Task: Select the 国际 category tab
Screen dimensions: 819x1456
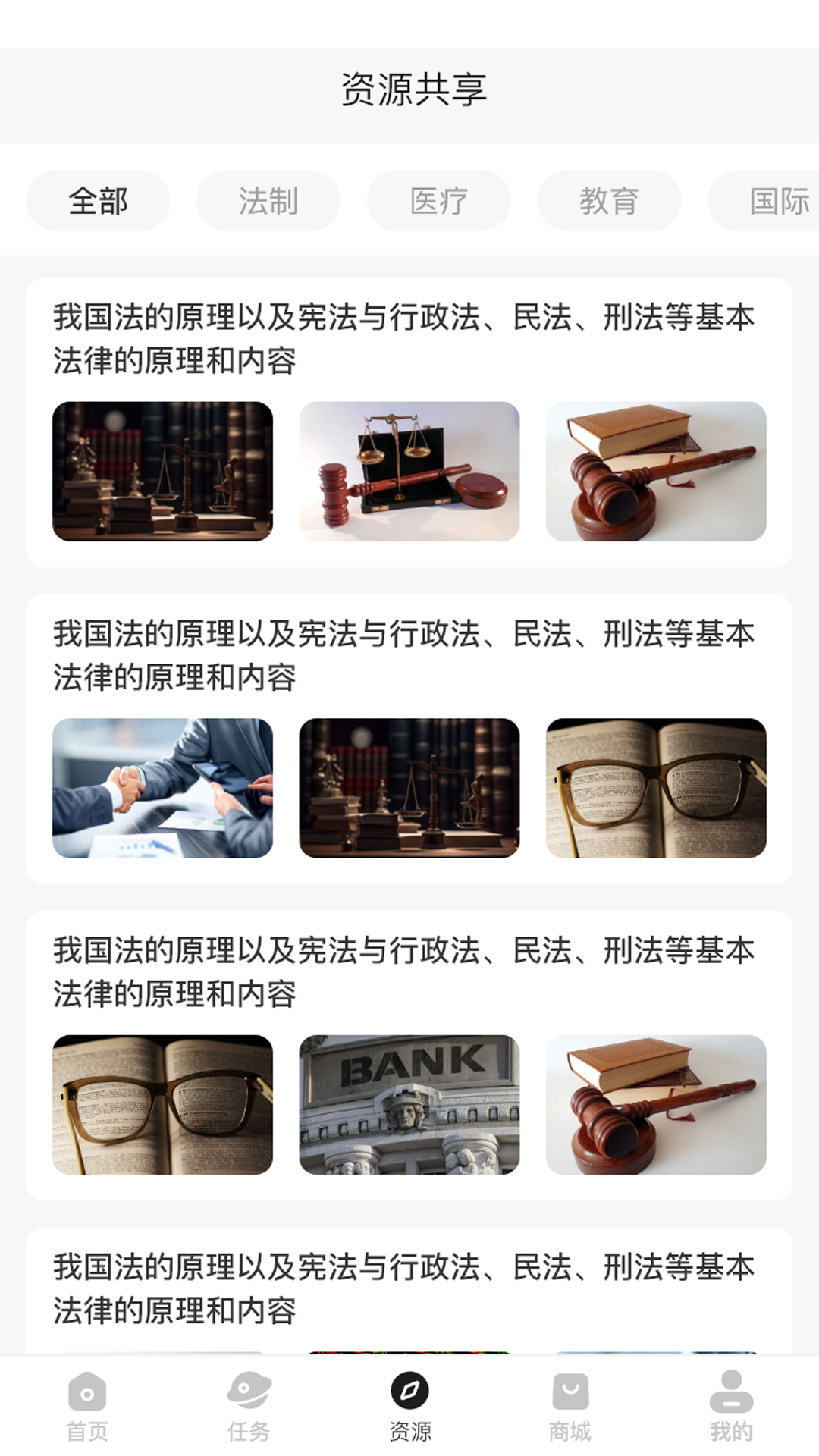Action: tap(777, 200)
